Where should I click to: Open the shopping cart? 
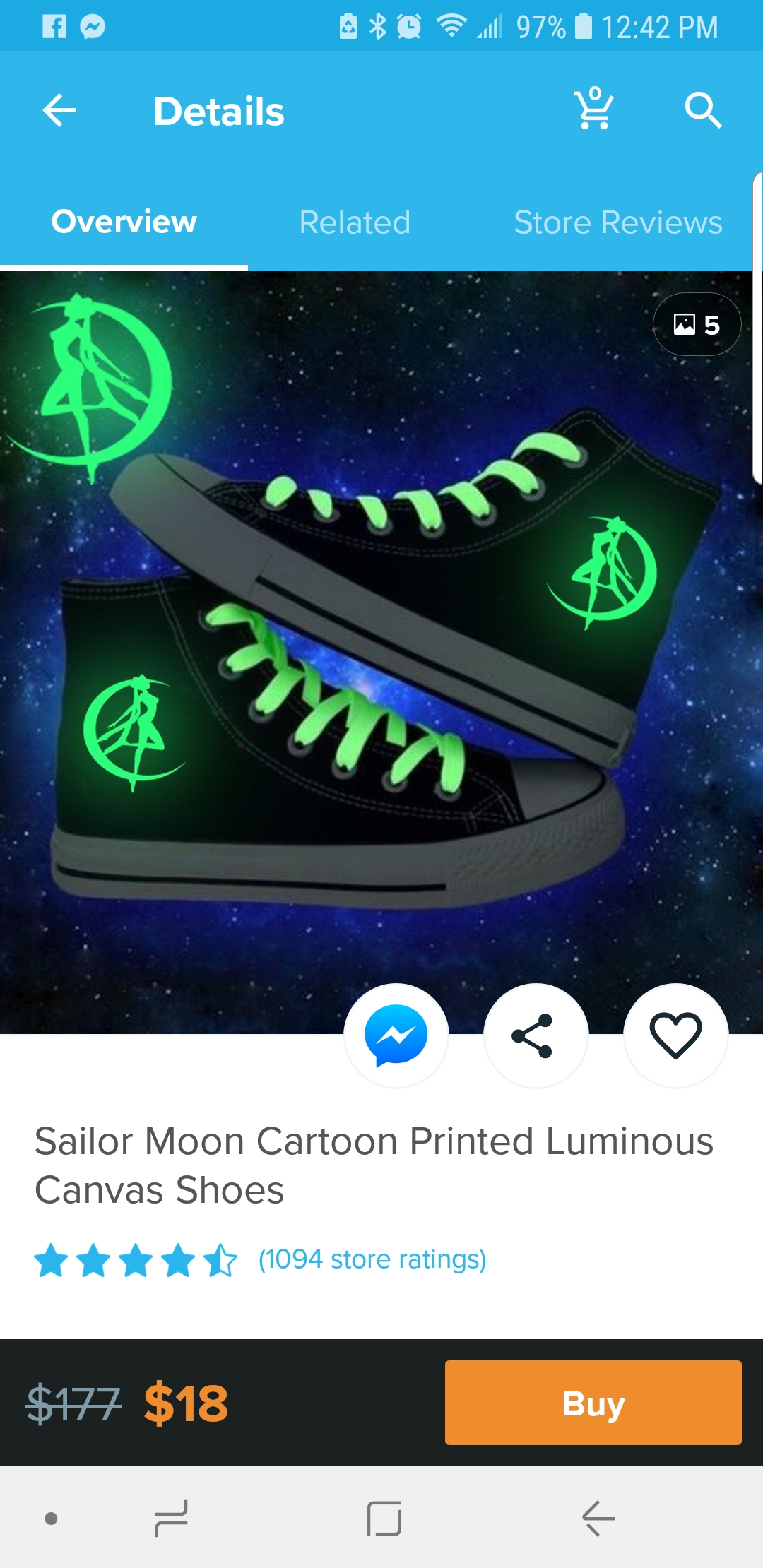click(593, 109)
